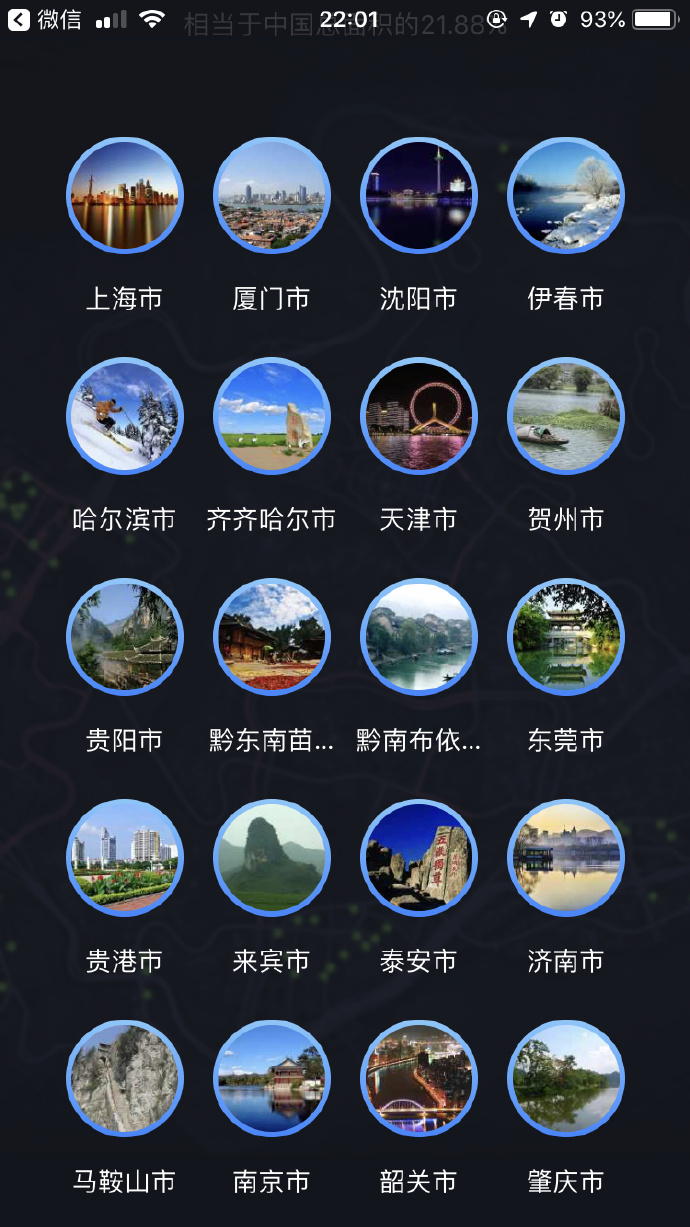
Task: Select 韶关市 in the city grid
Action: pyautogui.click(x=418, y=1079)
